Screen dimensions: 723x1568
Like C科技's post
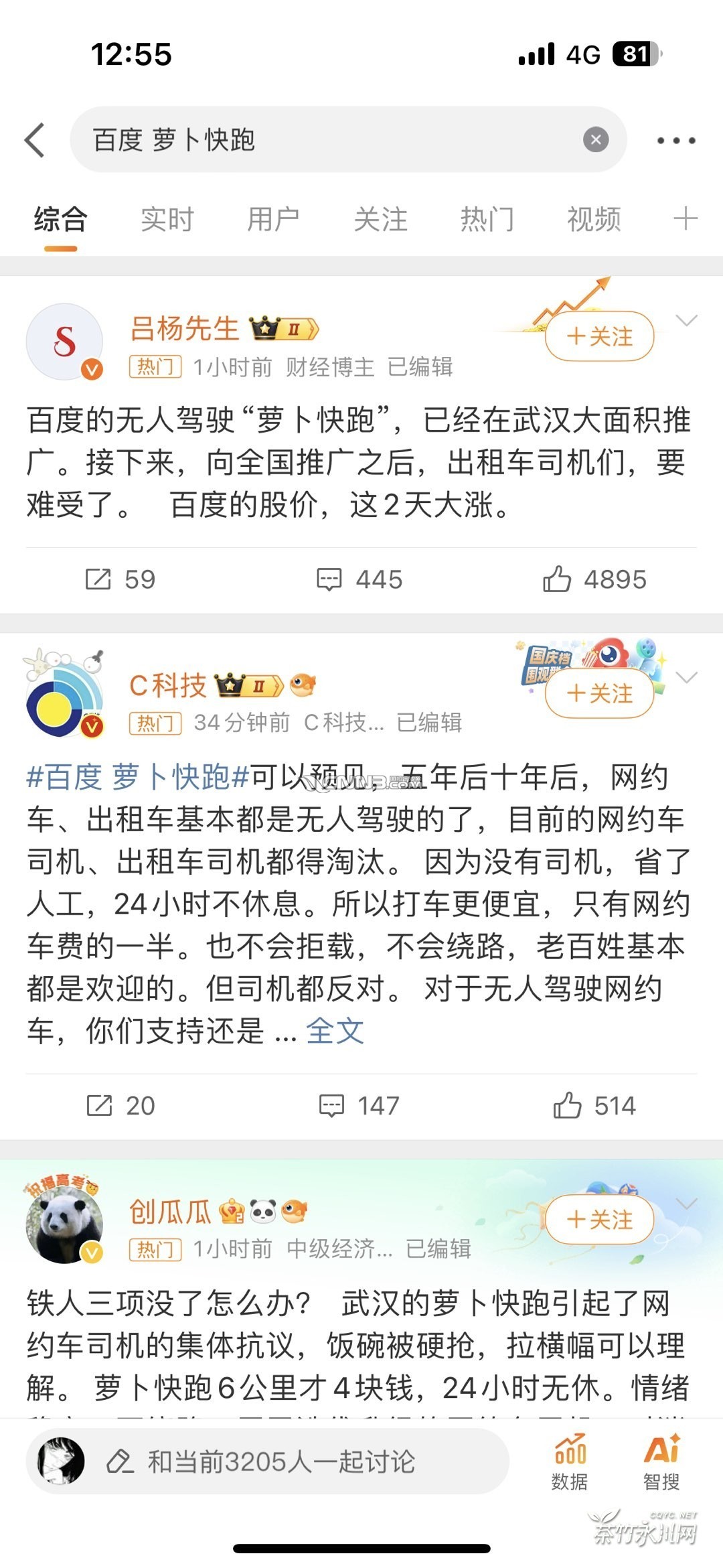(594, 1105)
